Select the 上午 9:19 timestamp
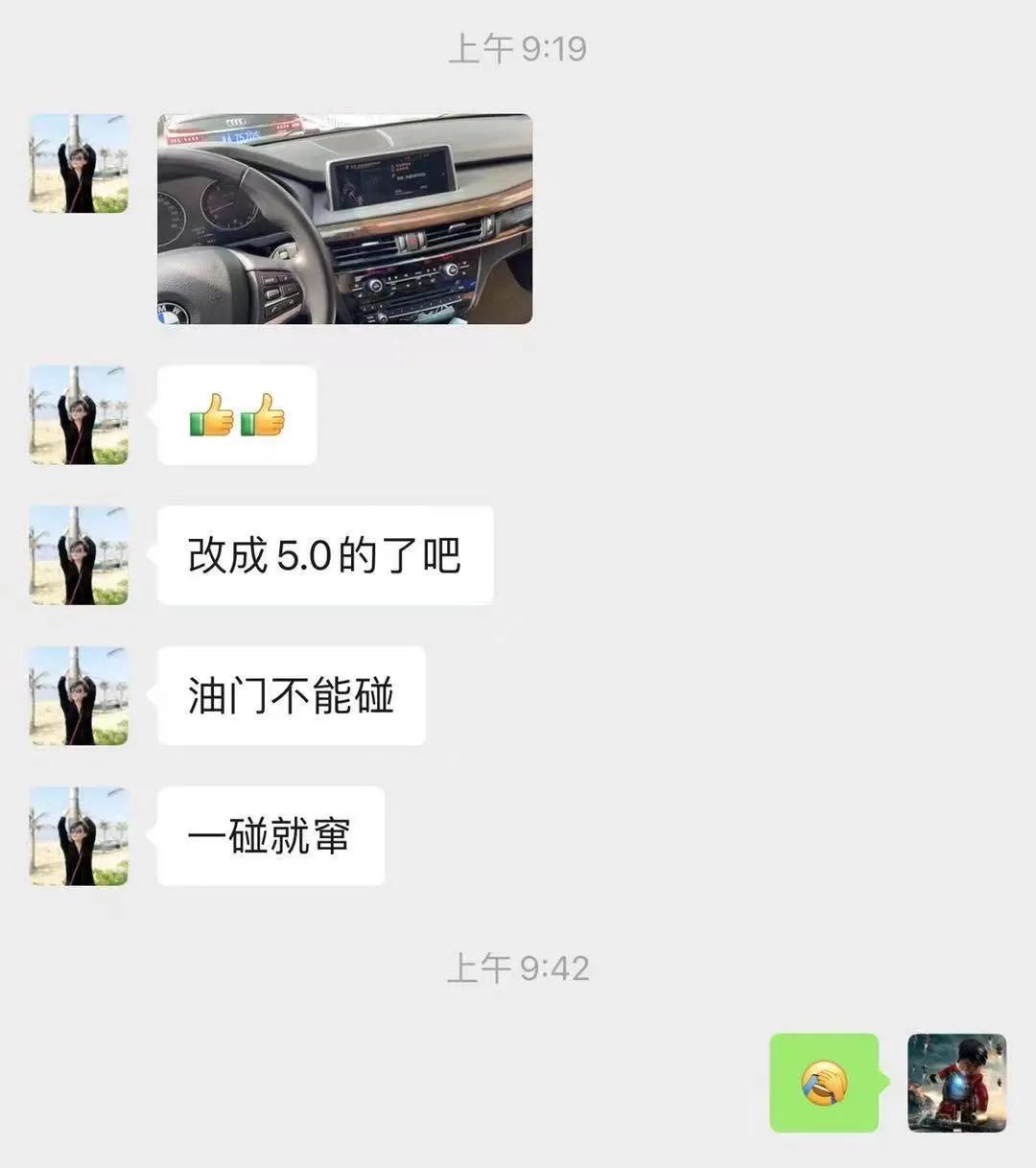 (518, 48)
